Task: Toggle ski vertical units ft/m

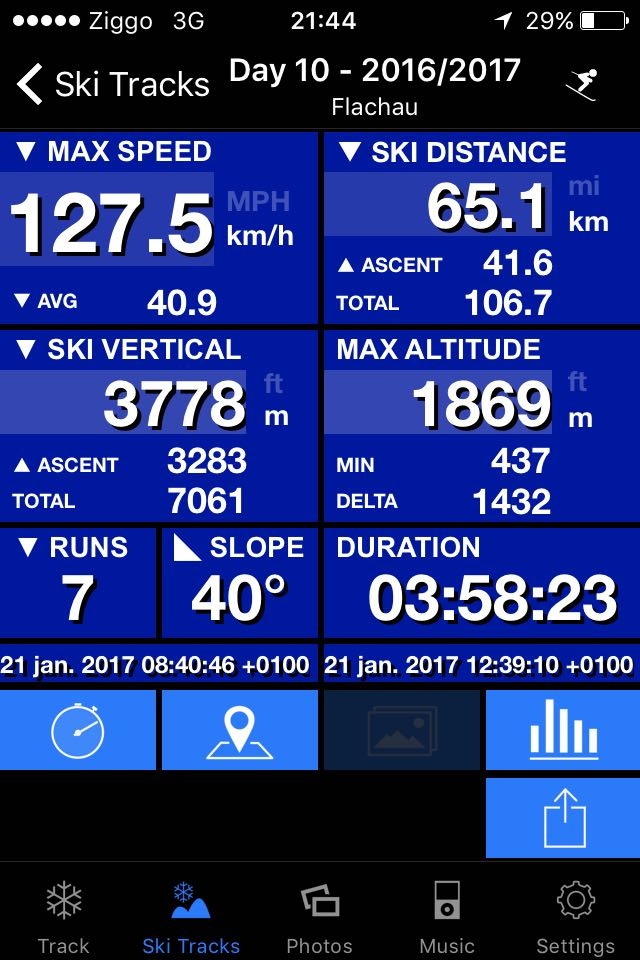Action: [x=275, y=400]
